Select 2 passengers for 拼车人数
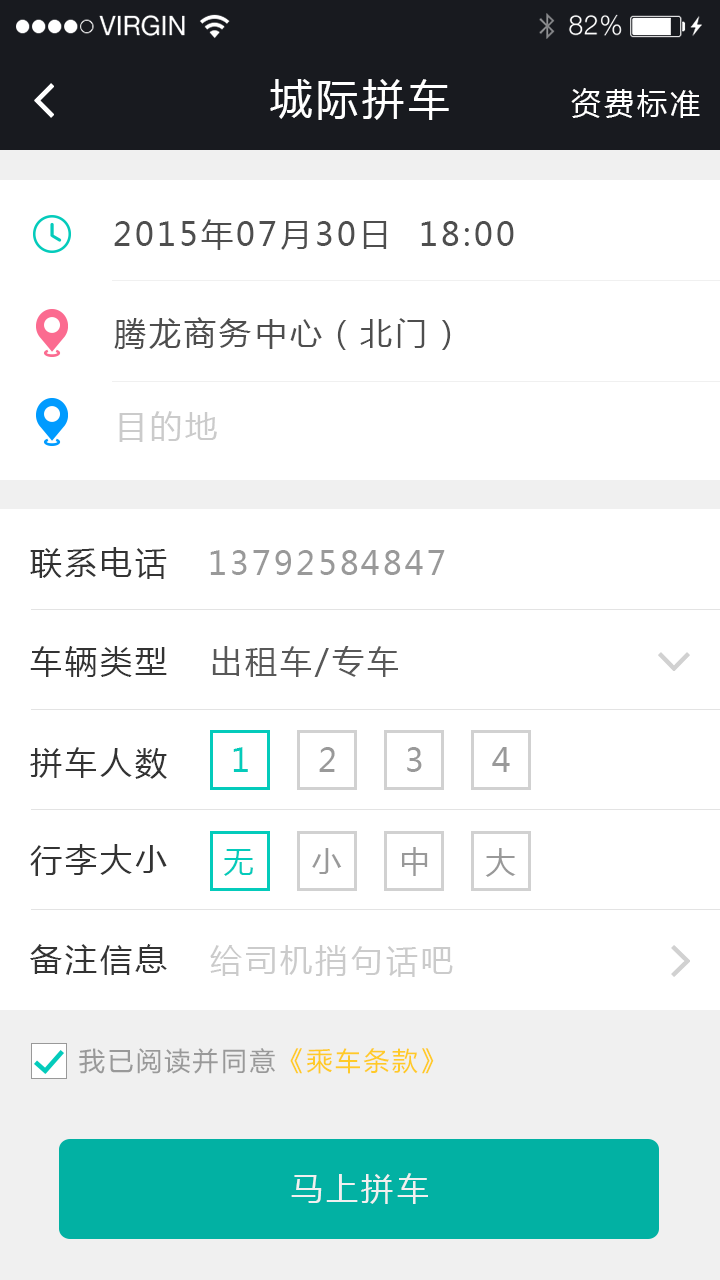The image size is (720, 1280). pyautogui.click(x=327, y=760)
